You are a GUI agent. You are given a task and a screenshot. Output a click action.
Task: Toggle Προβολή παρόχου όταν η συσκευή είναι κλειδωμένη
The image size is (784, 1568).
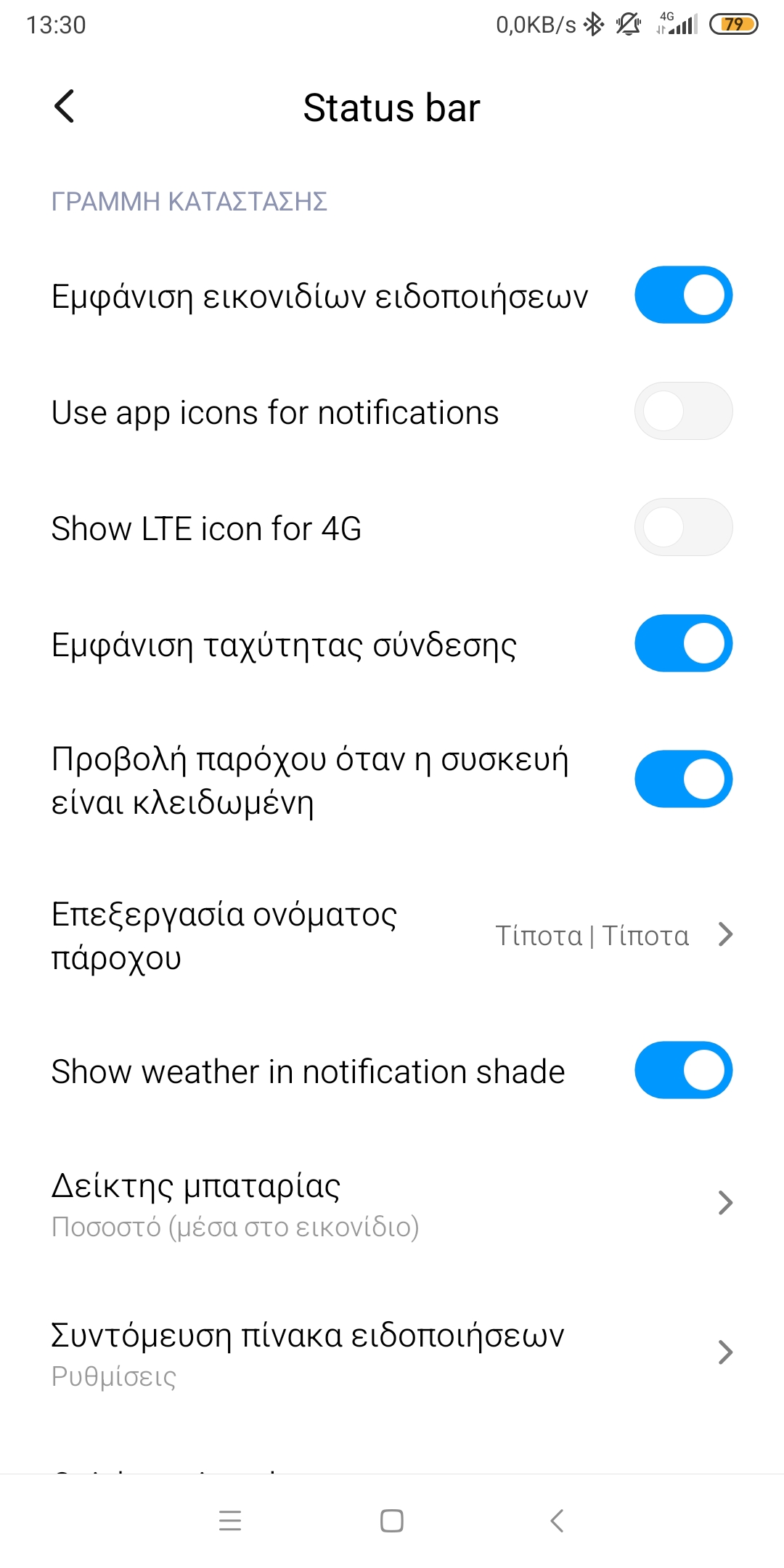pos(683,780)
